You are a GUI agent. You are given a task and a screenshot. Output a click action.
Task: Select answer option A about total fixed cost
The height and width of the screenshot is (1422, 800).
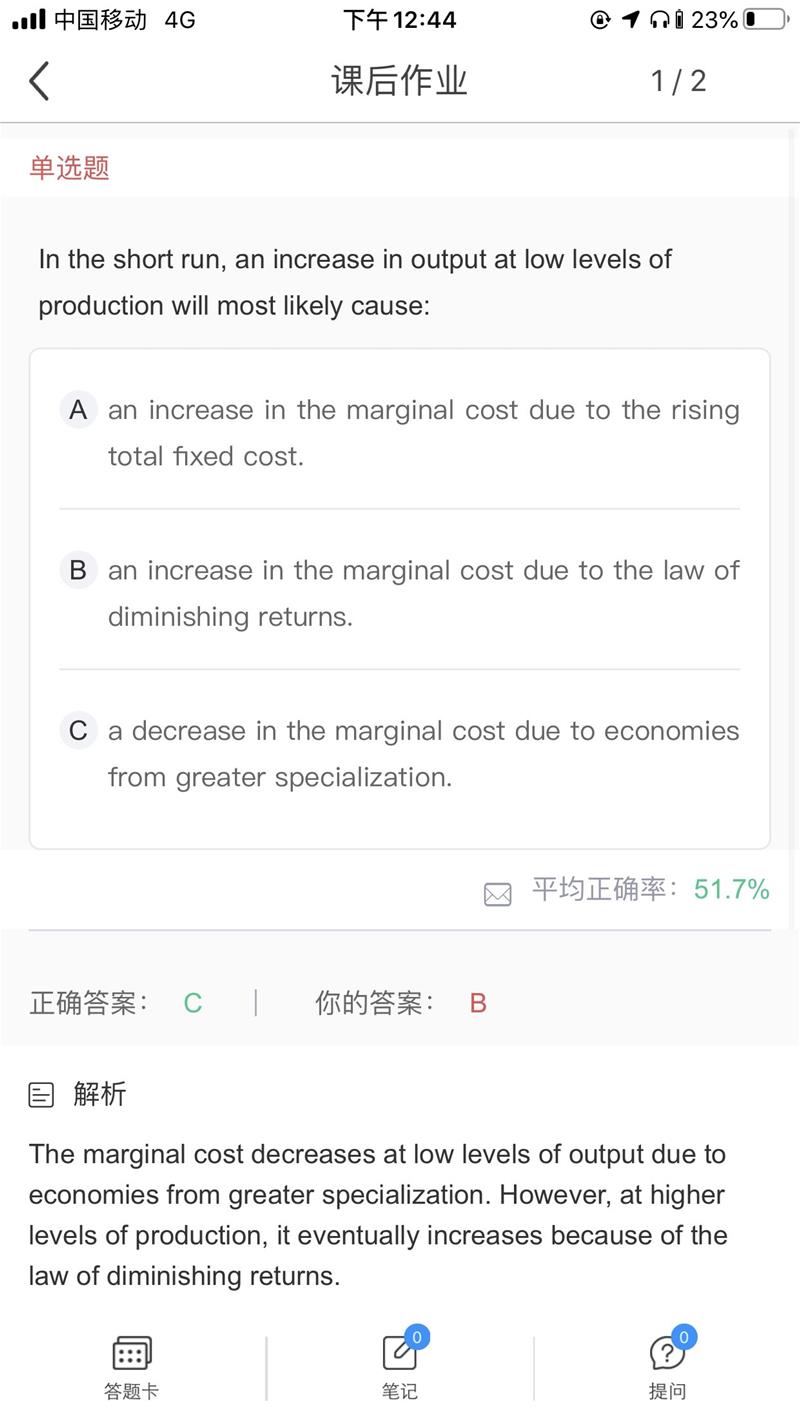pos(400,432)
